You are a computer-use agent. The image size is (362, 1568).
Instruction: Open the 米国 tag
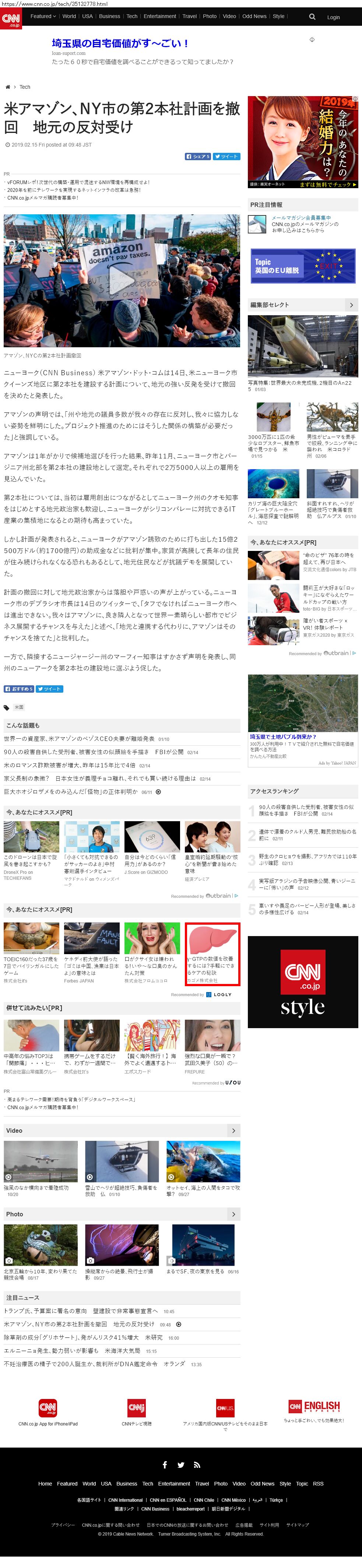point(19,707)
